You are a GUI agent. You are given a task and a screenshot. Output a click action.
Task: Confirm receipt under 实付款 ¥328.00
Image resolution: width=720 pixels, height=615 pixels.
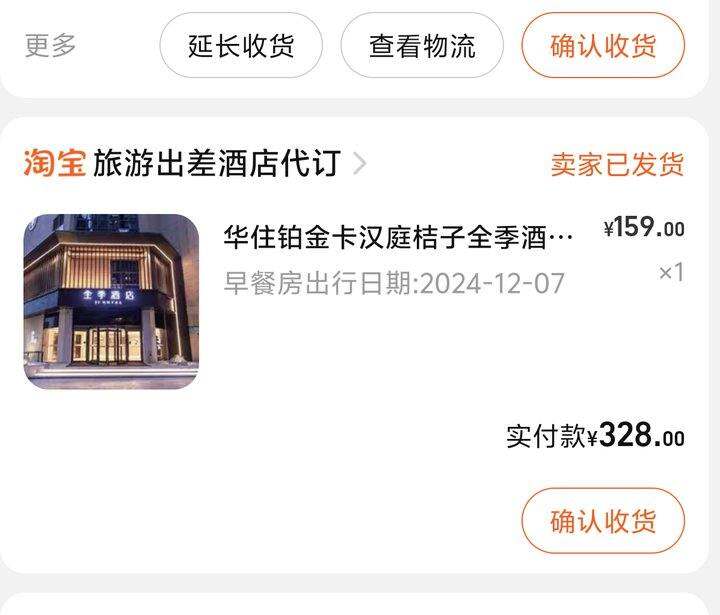pyautogui.click(x=603, y=521)
